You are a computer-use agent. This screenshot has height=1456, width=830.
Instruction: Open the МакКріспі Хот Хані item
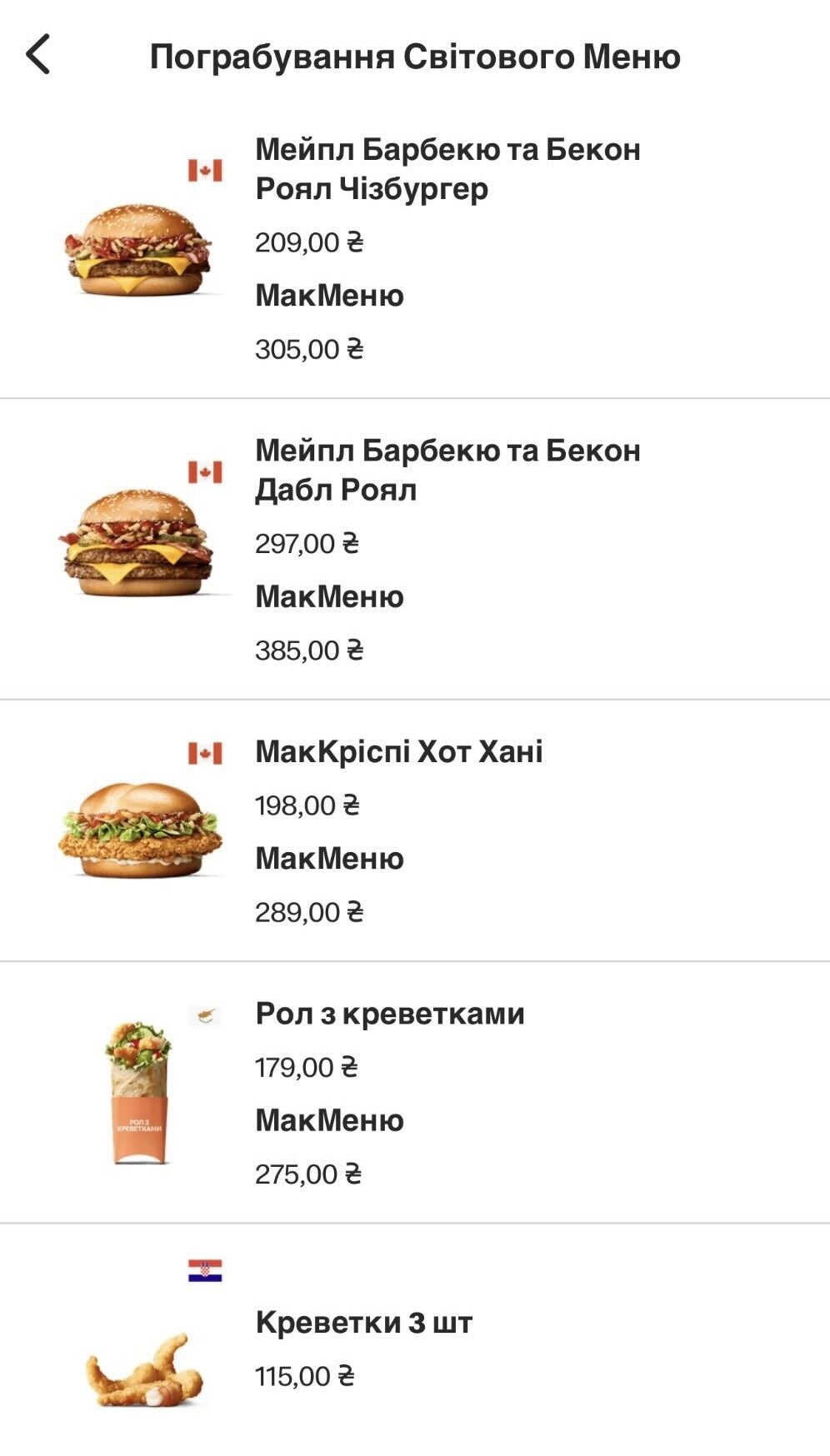pos(398,752)
